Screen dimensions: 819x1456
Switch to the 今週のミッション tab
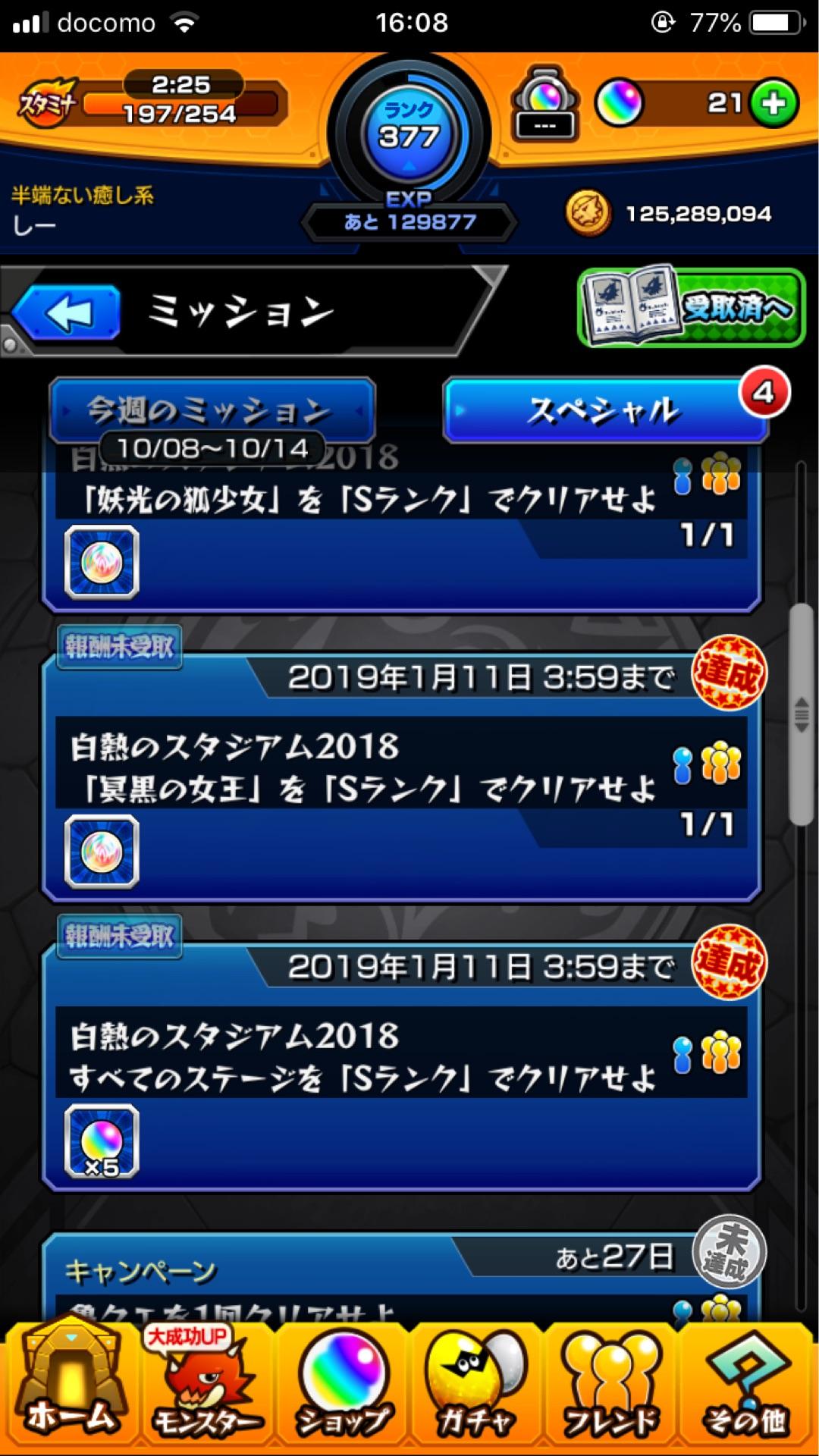212,411
